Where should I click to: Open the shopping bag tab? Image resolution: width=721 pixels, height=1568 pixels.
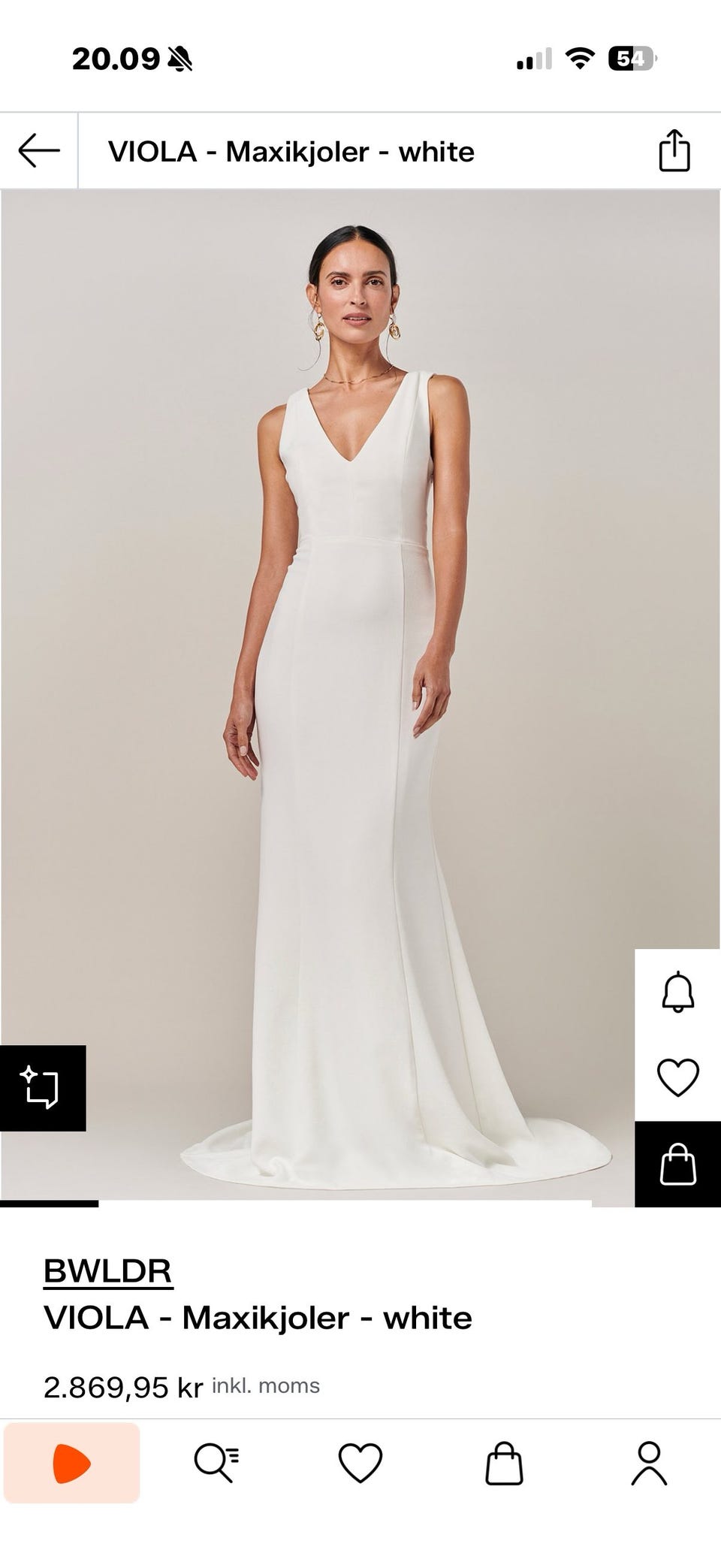[504, 1462]
